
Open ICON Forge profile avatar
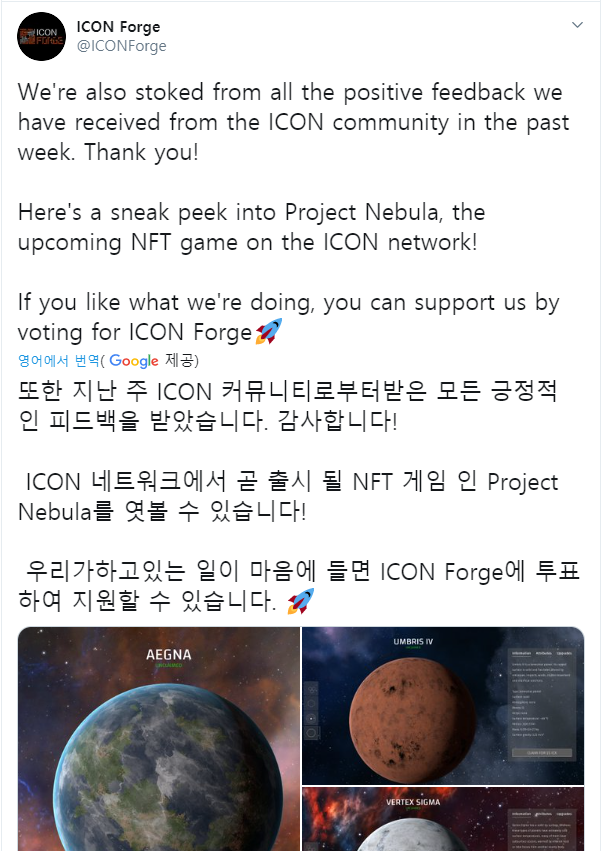pos(41,37)
